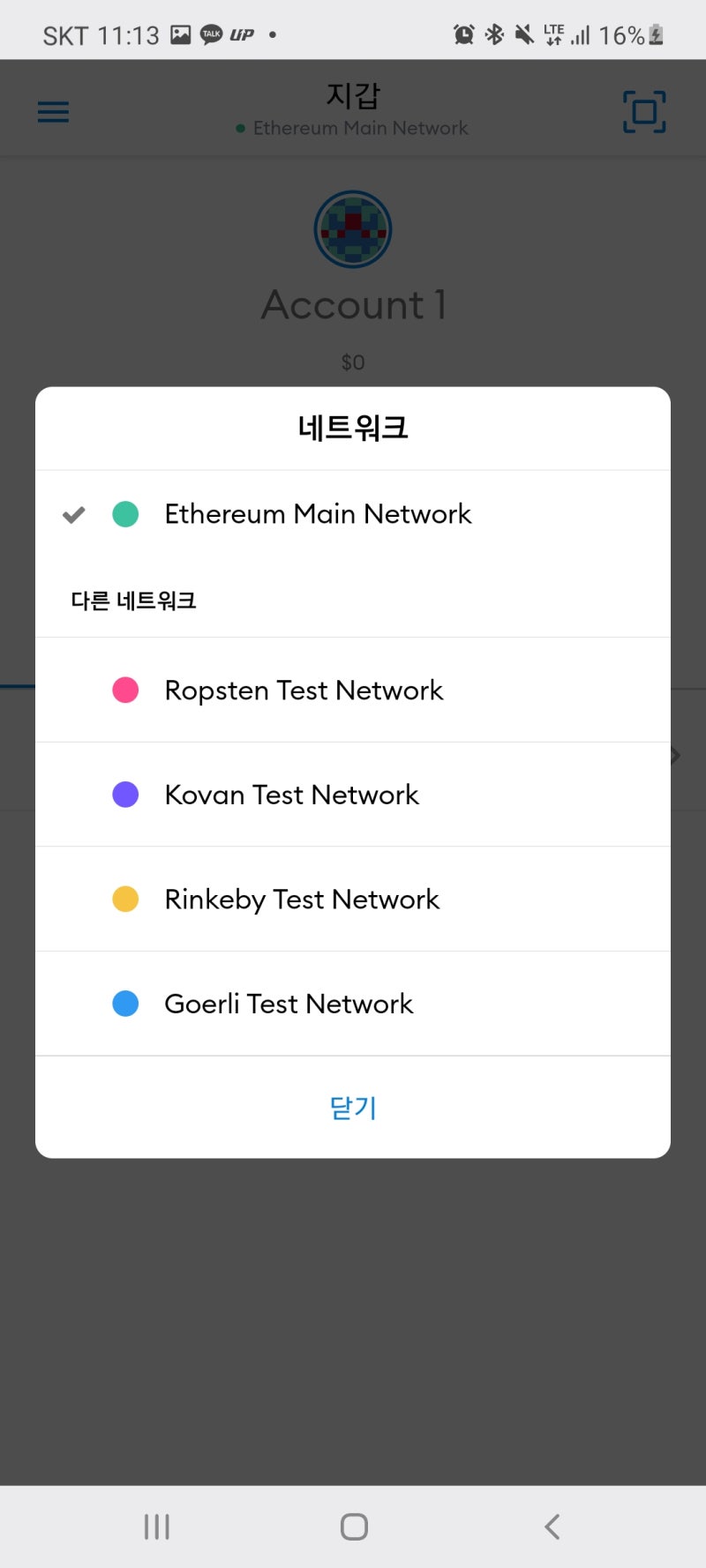Close the network dialog with 닫기
This screenshot has height=1568, width=706.
tap(353, 1108)
